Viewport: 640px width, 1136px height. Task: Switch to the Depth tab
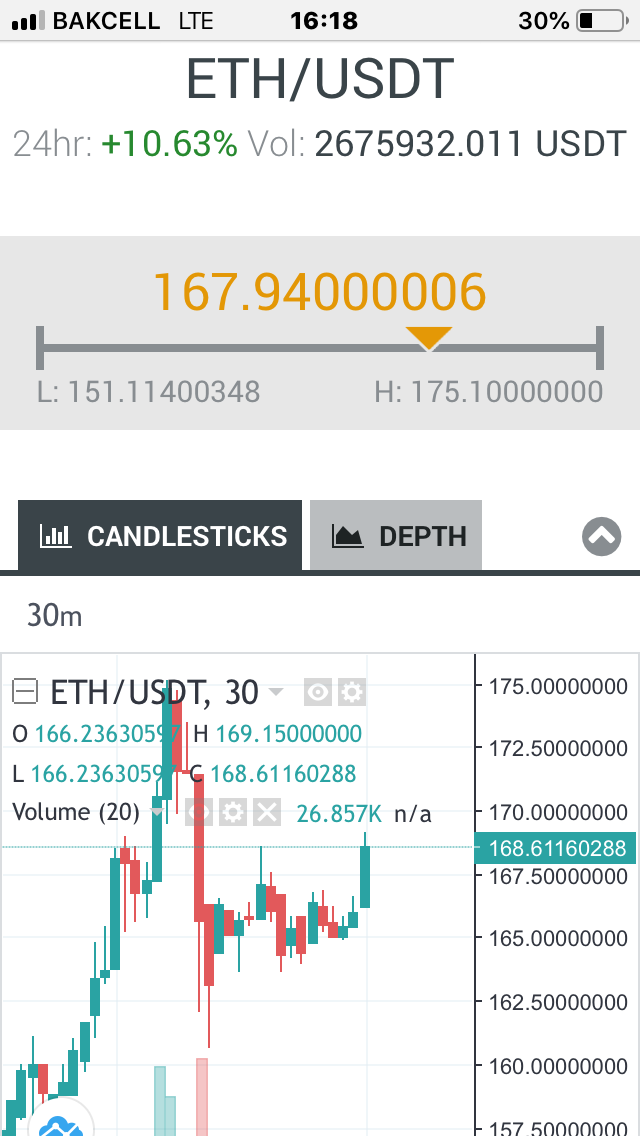click(397, 536)
